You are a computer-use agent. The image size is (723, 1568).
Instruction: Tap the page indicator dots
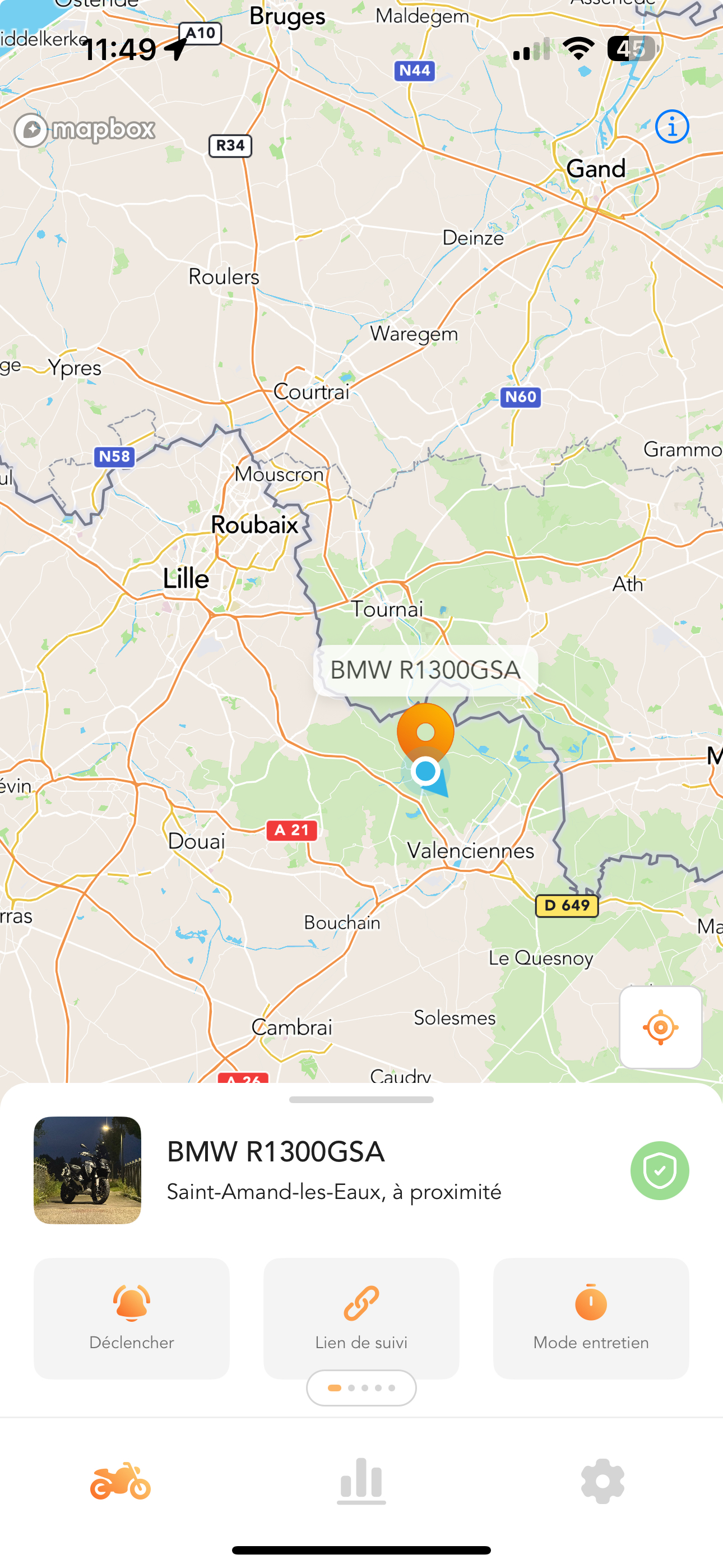(x=361, y=1388)
